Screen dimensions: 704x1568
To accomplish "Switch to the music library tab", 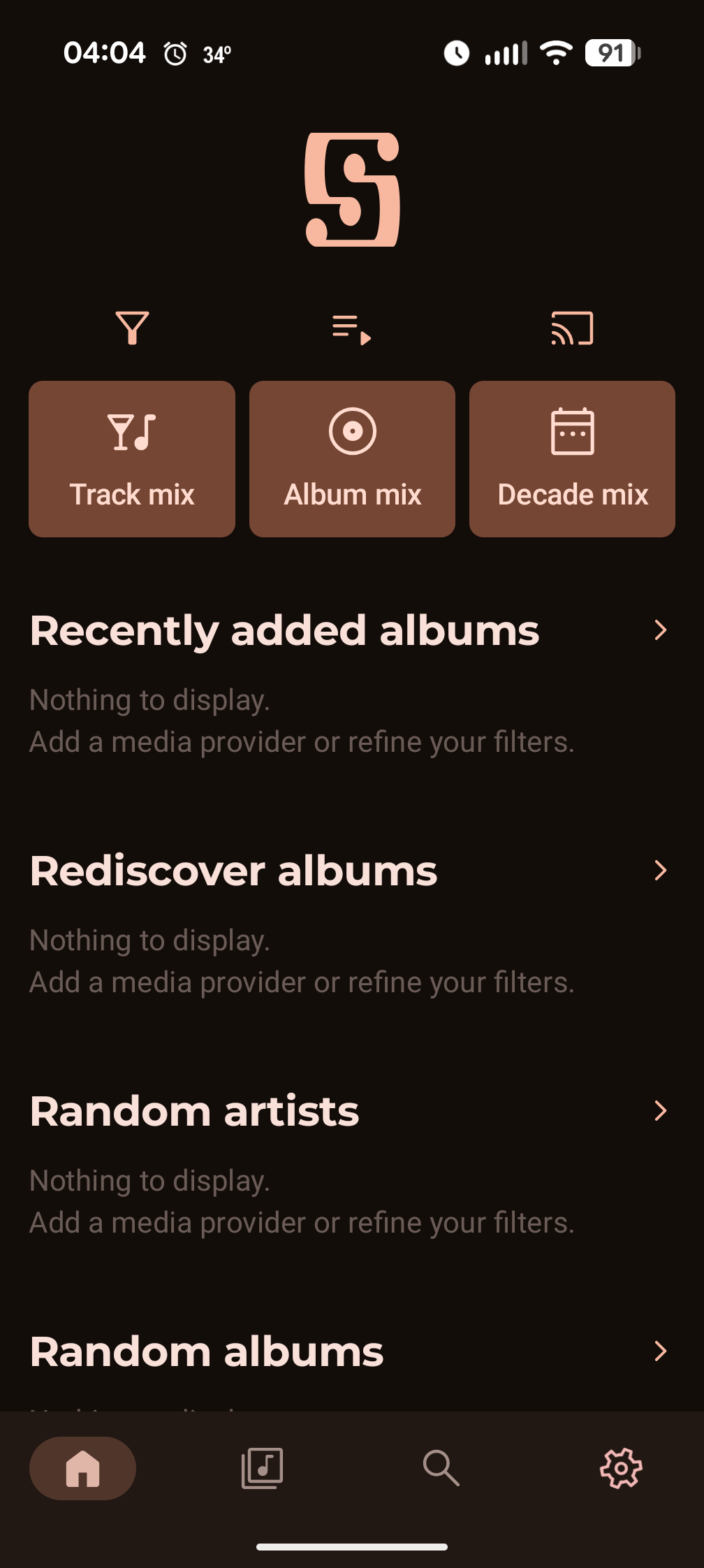I will [262, 1468].
